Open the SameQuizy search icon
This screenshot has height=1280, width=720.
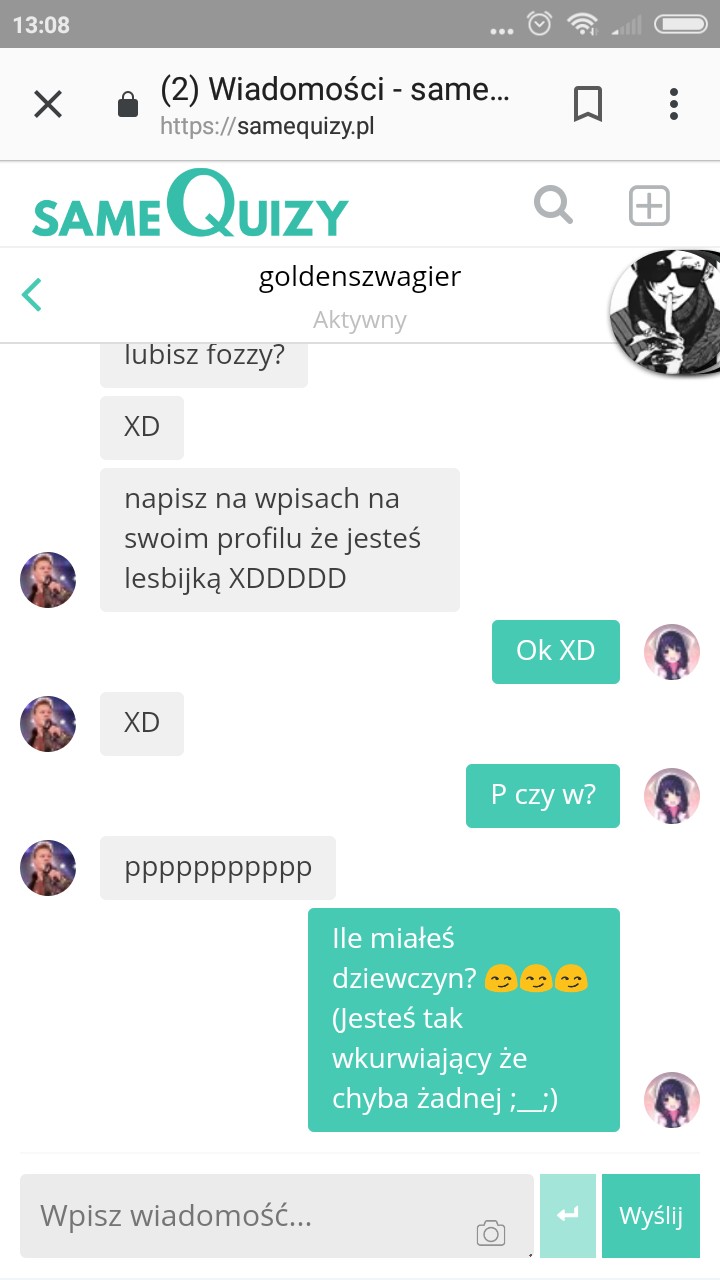click(x=553, y=206)
